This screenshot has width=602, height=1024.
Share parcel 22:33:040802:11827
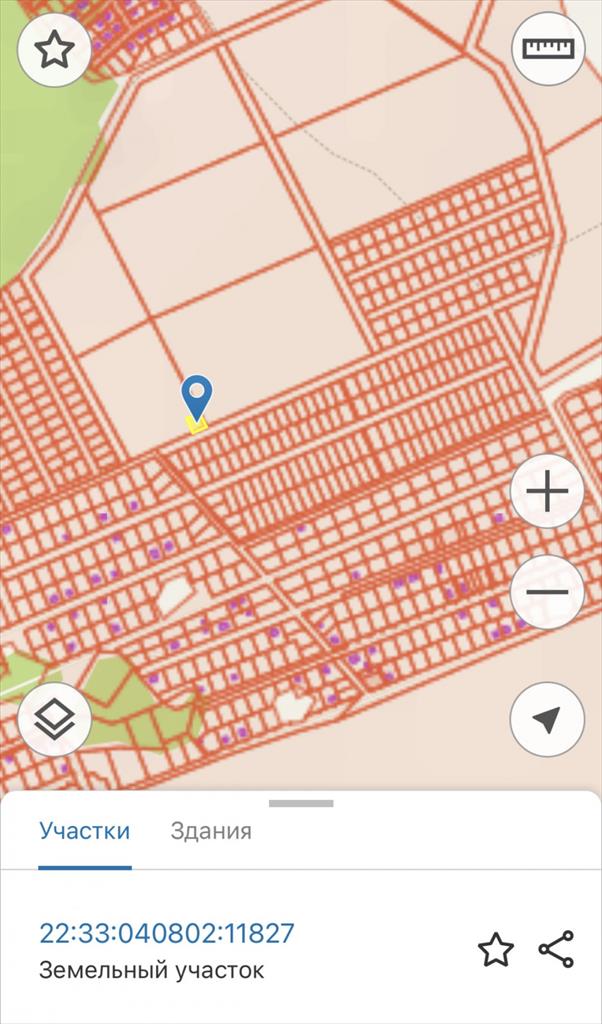[556, 949]
